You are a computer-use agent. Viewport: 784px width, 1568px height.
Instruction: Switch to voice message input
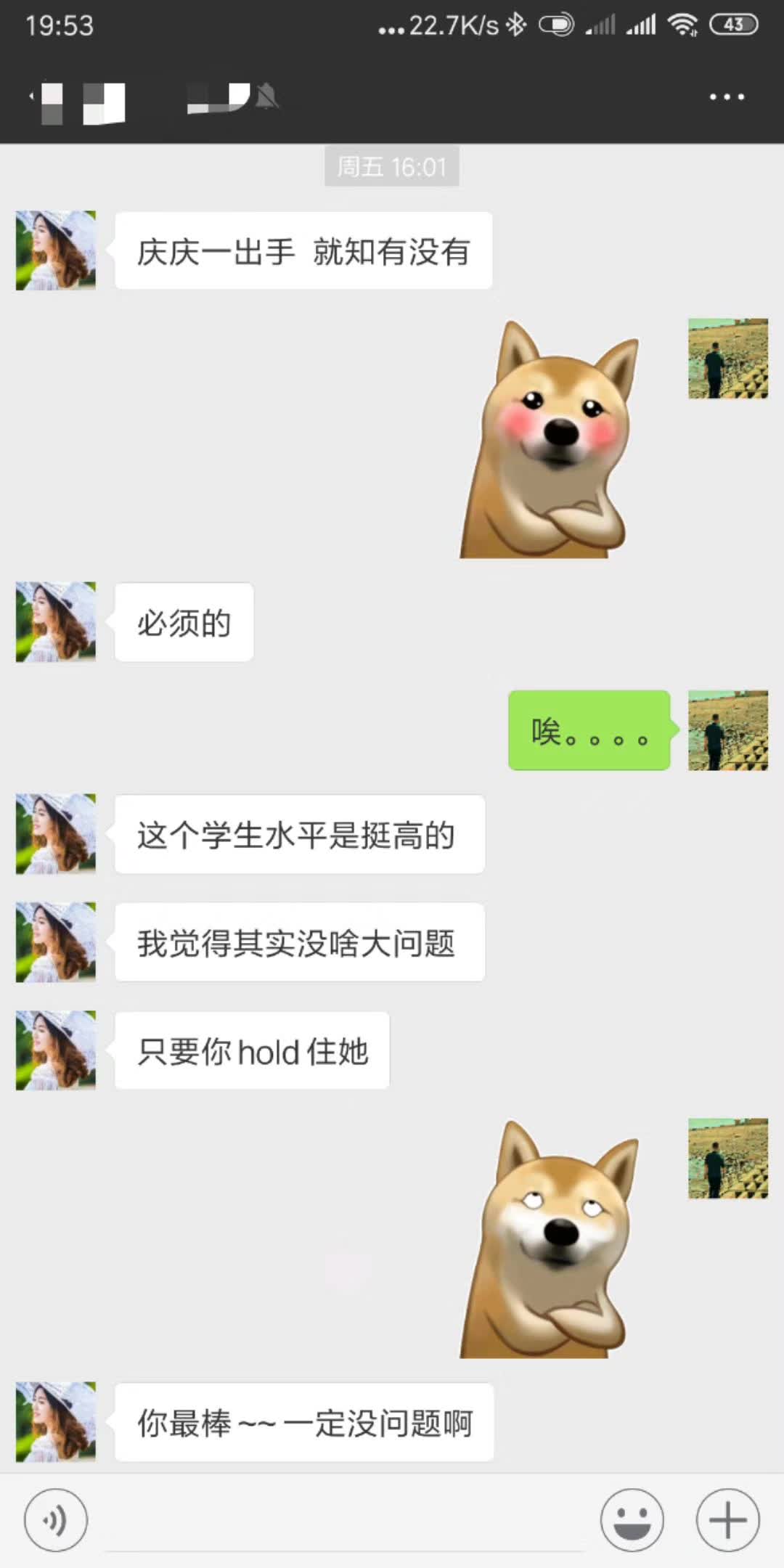56,1519
